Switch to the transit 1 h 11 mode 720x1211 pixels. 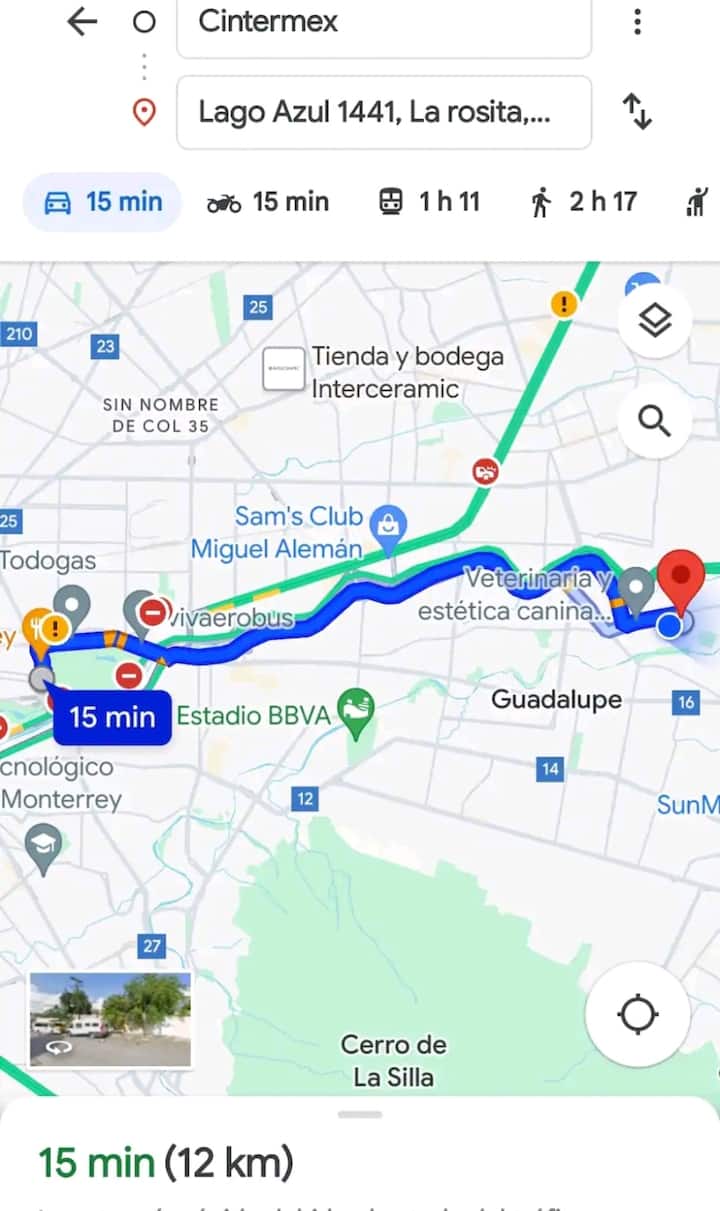click(430, 202)
